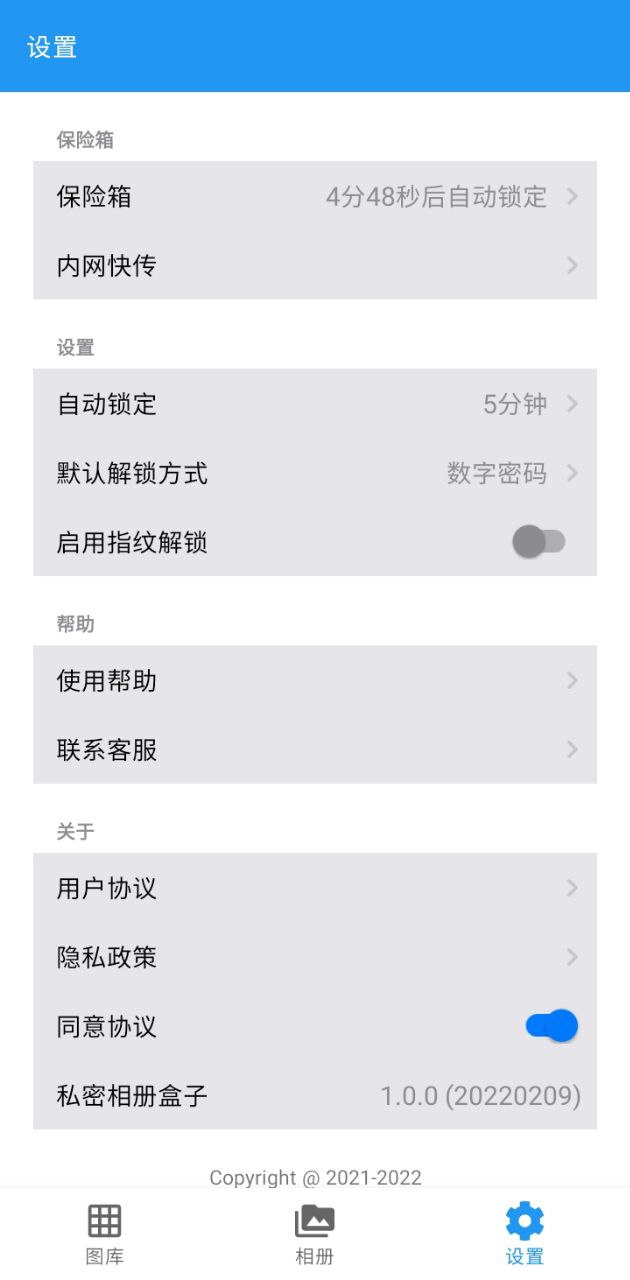Change the 自动锁定 time setting
630x1280 pixels.
point(315,404)
